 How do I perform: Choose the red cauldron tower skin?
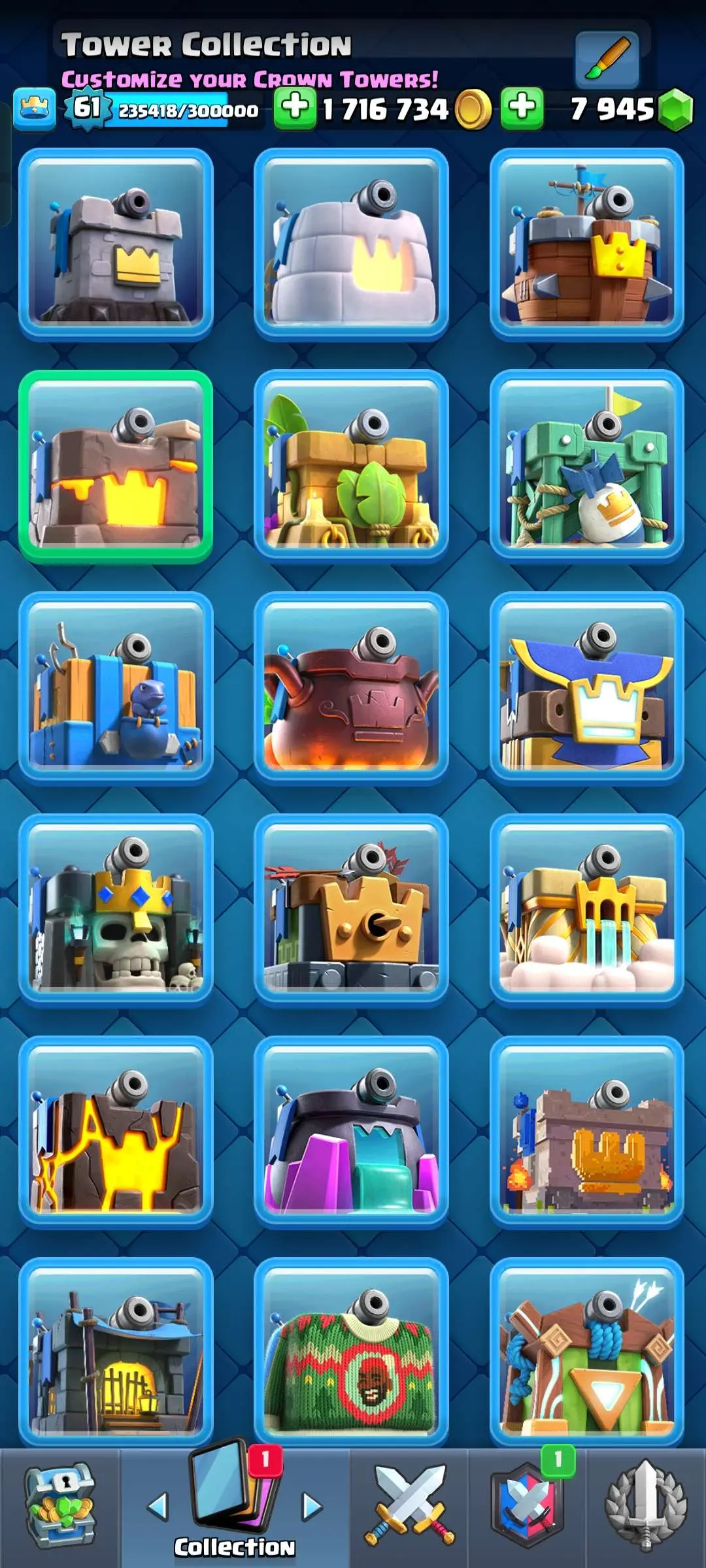click(351, 689)
